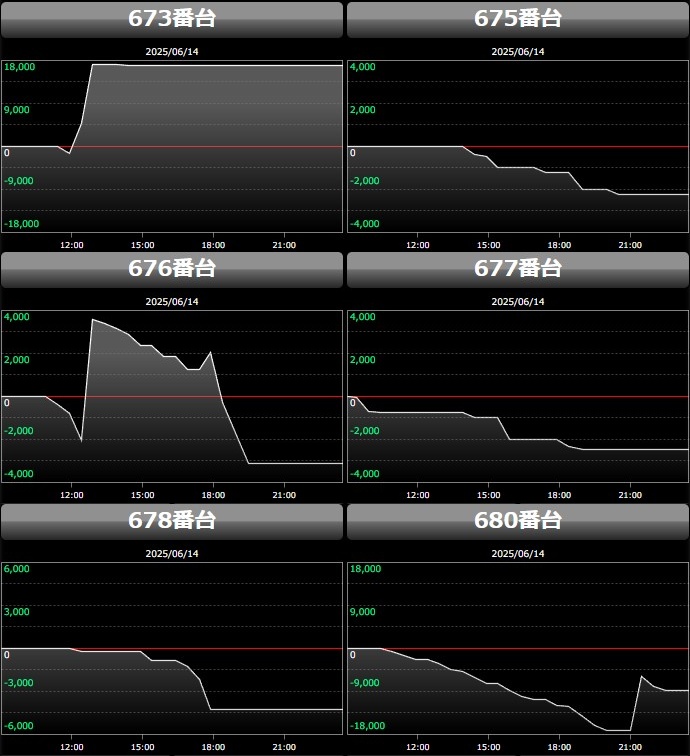This screenshot has height=756, width=690.
Task: Tap the 678番台 header
Action: tap(172, 521)
